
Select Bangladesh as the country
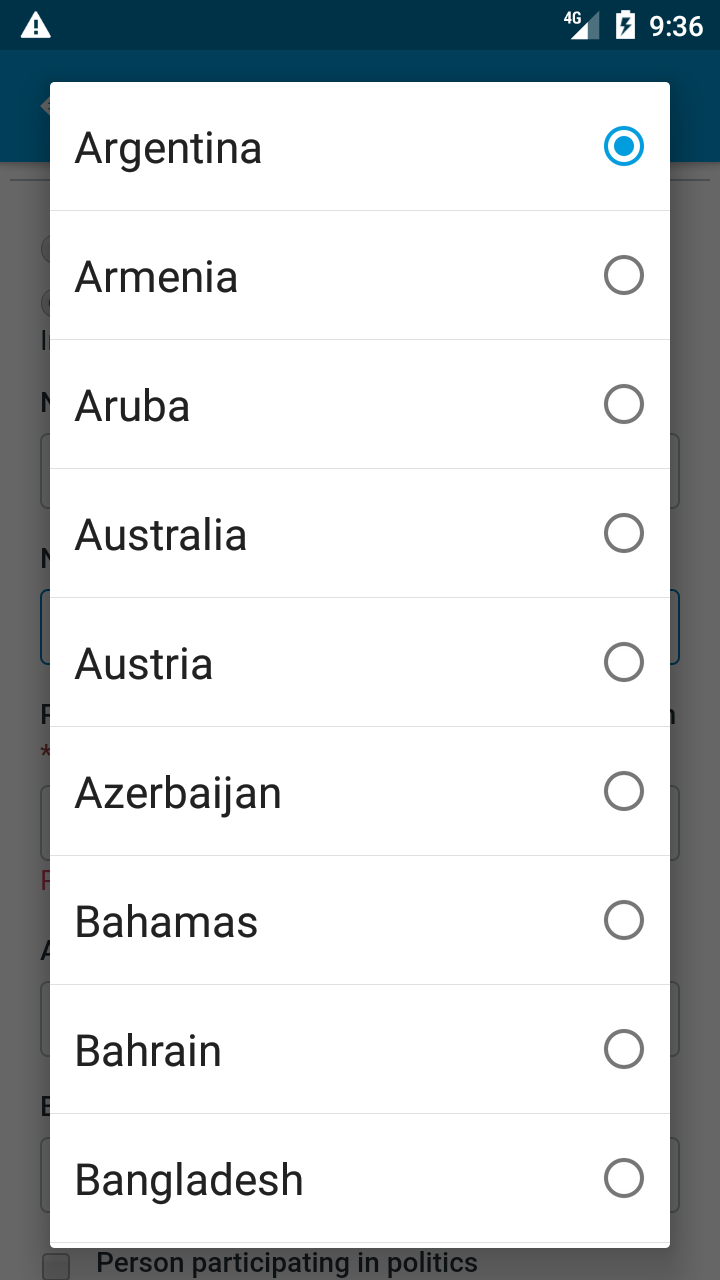[x=360, y=1179]
